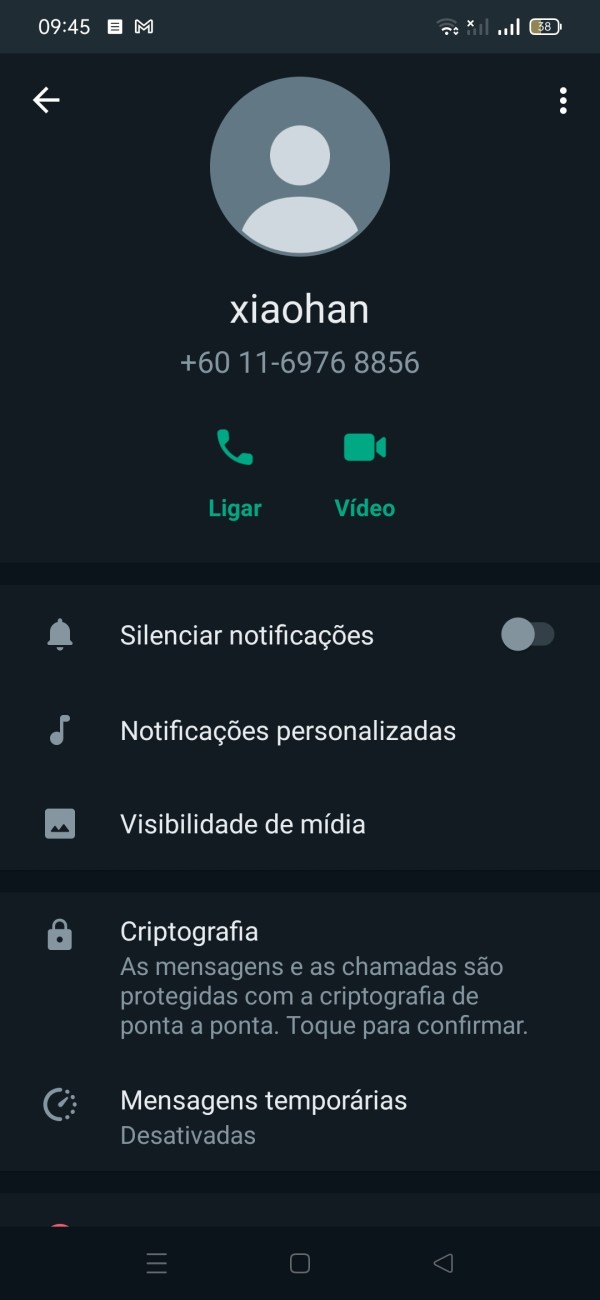This screenshot has height=1300, width=600.
Task: Open Mensagens temporárias settings
Action: point(300,1116)
